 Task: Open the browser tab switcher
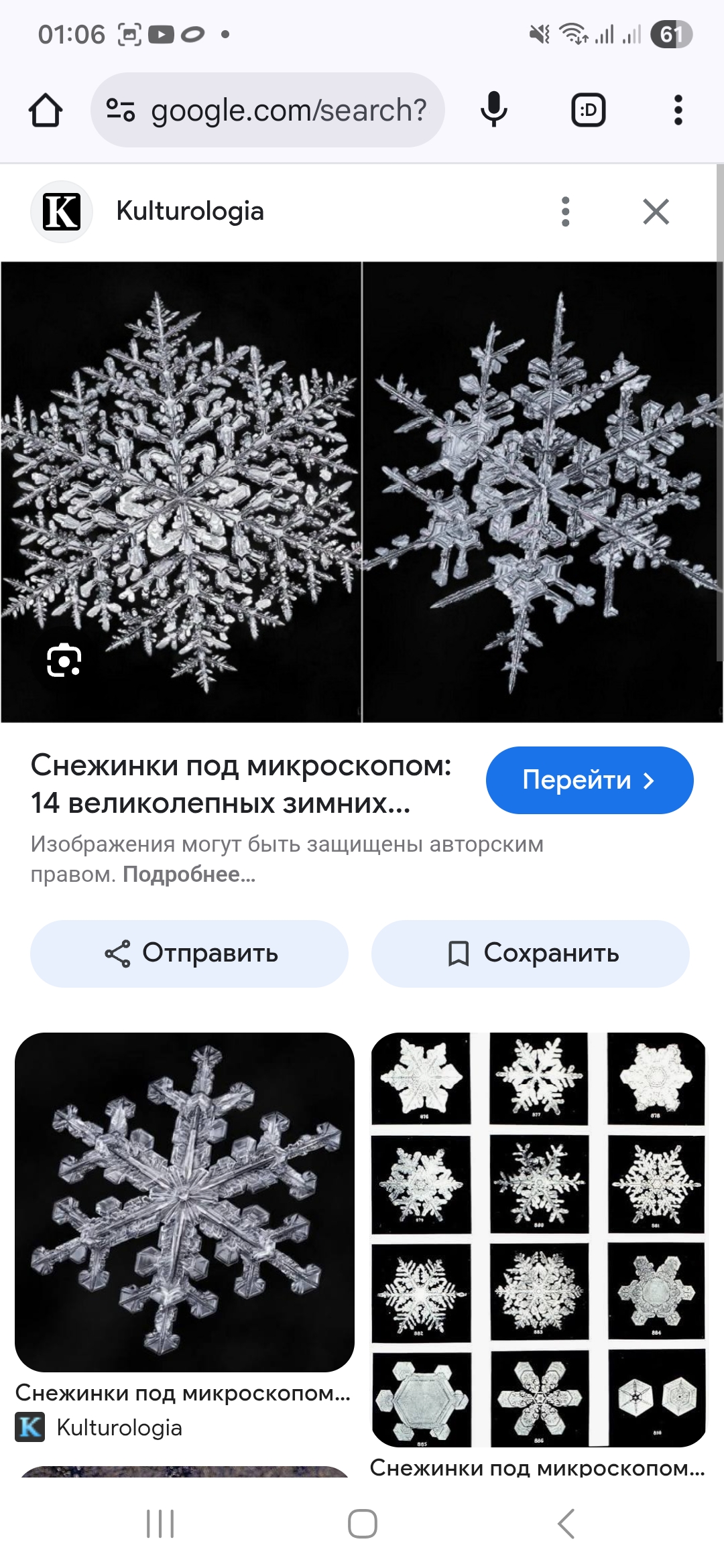(x=588, y=111)
